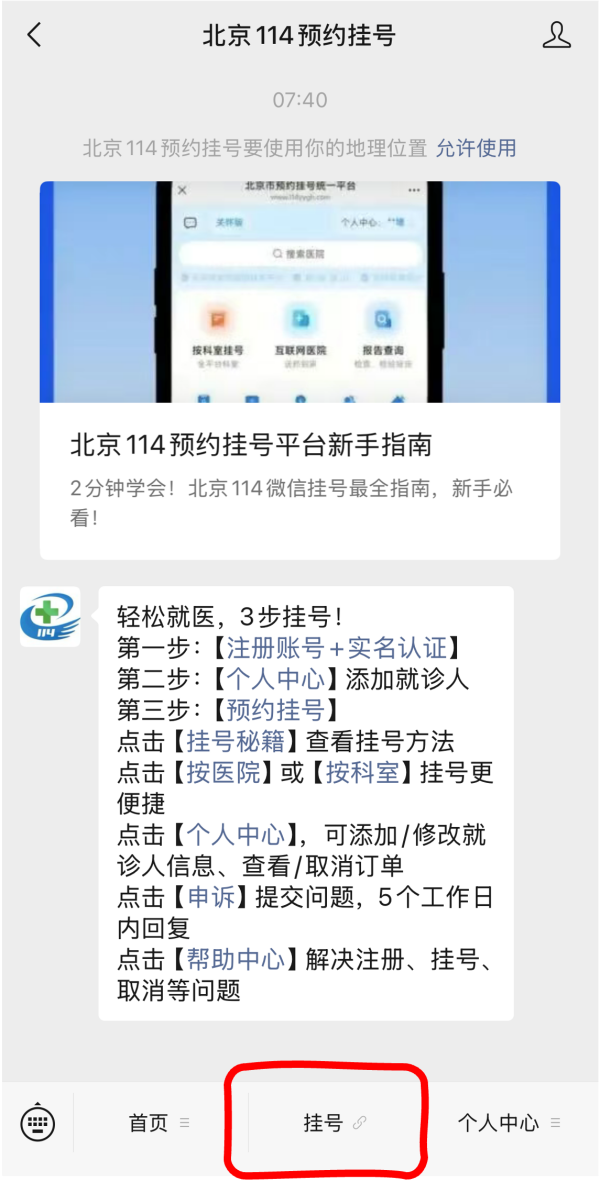Open the account profile icon
This screenshot has width=600, height=1181.
coord(556,35)
